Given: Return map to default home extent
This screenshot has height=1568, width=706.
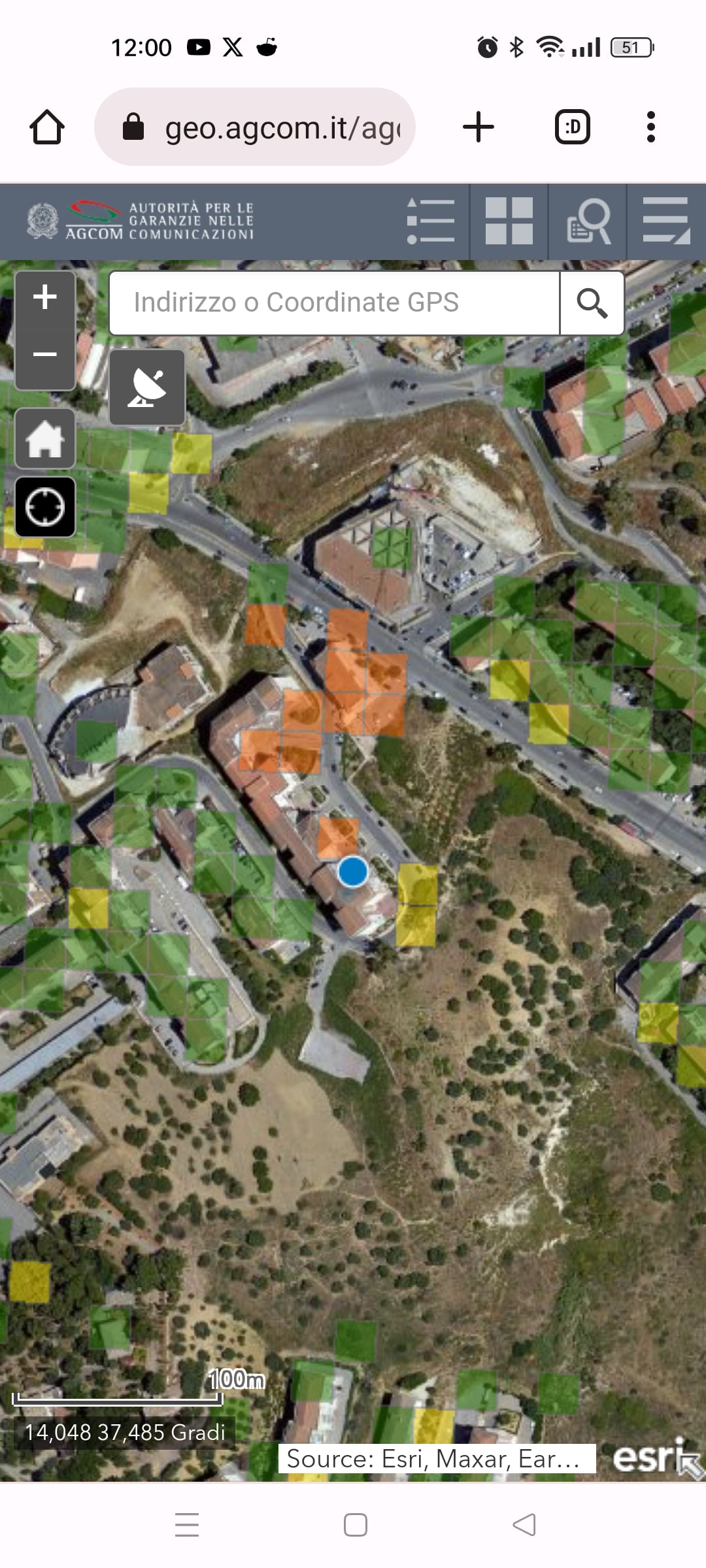Looking at the screenshot, I should [45, 438].
